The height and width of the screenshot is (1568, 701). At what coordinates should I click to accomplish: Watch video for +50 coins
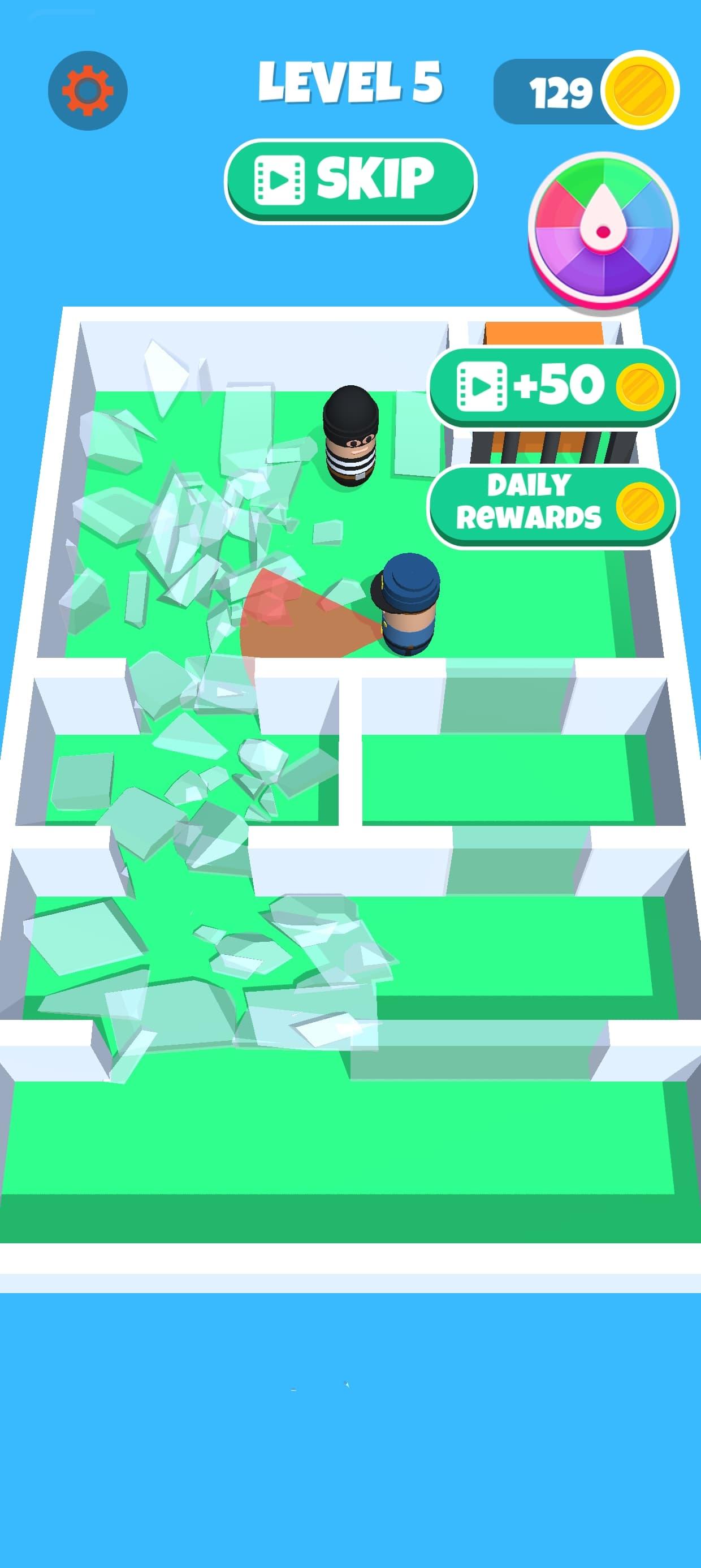click(554, 387)
